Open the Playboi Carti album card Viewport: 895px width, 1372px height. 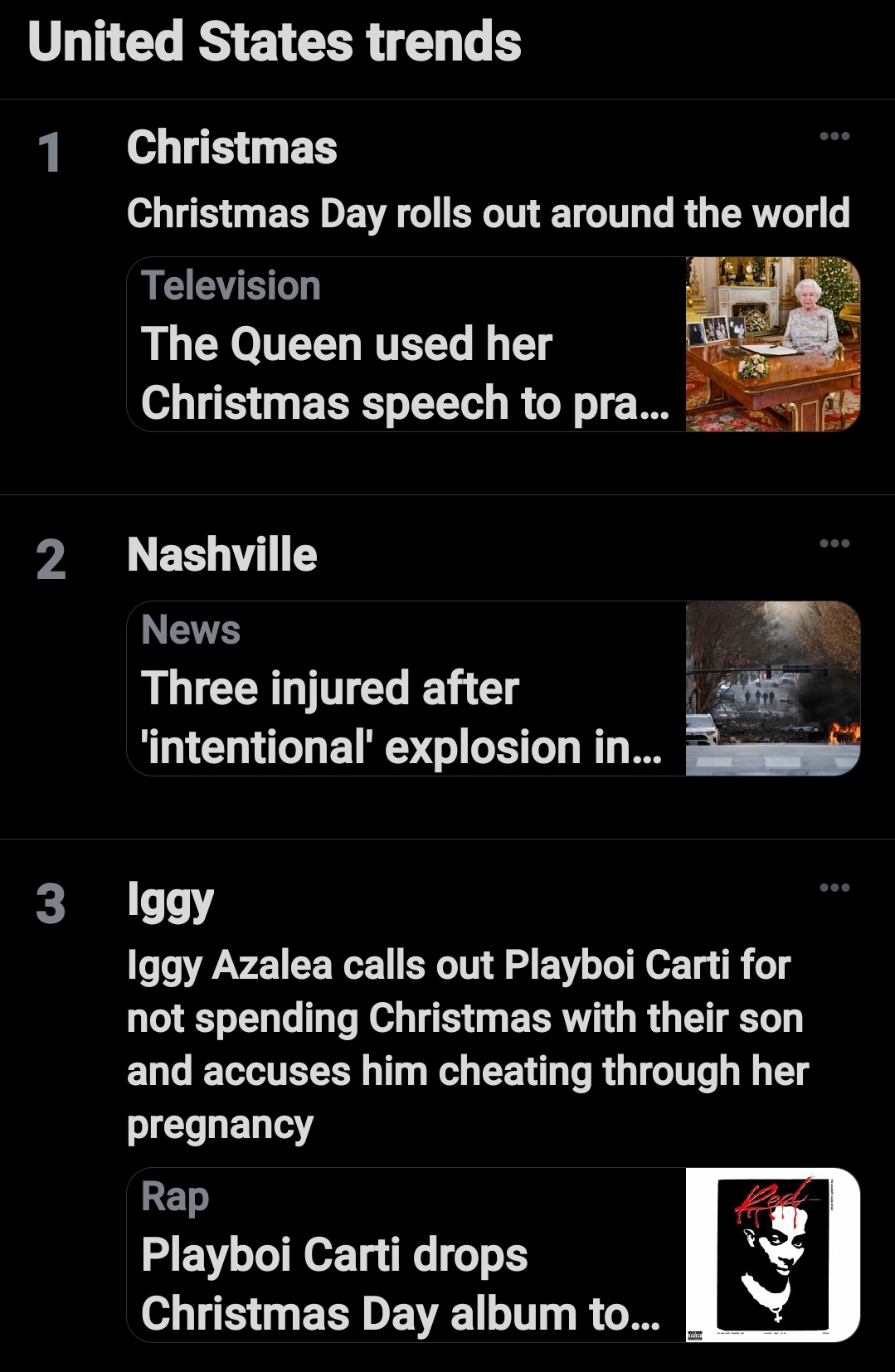tap(494, 1255)
